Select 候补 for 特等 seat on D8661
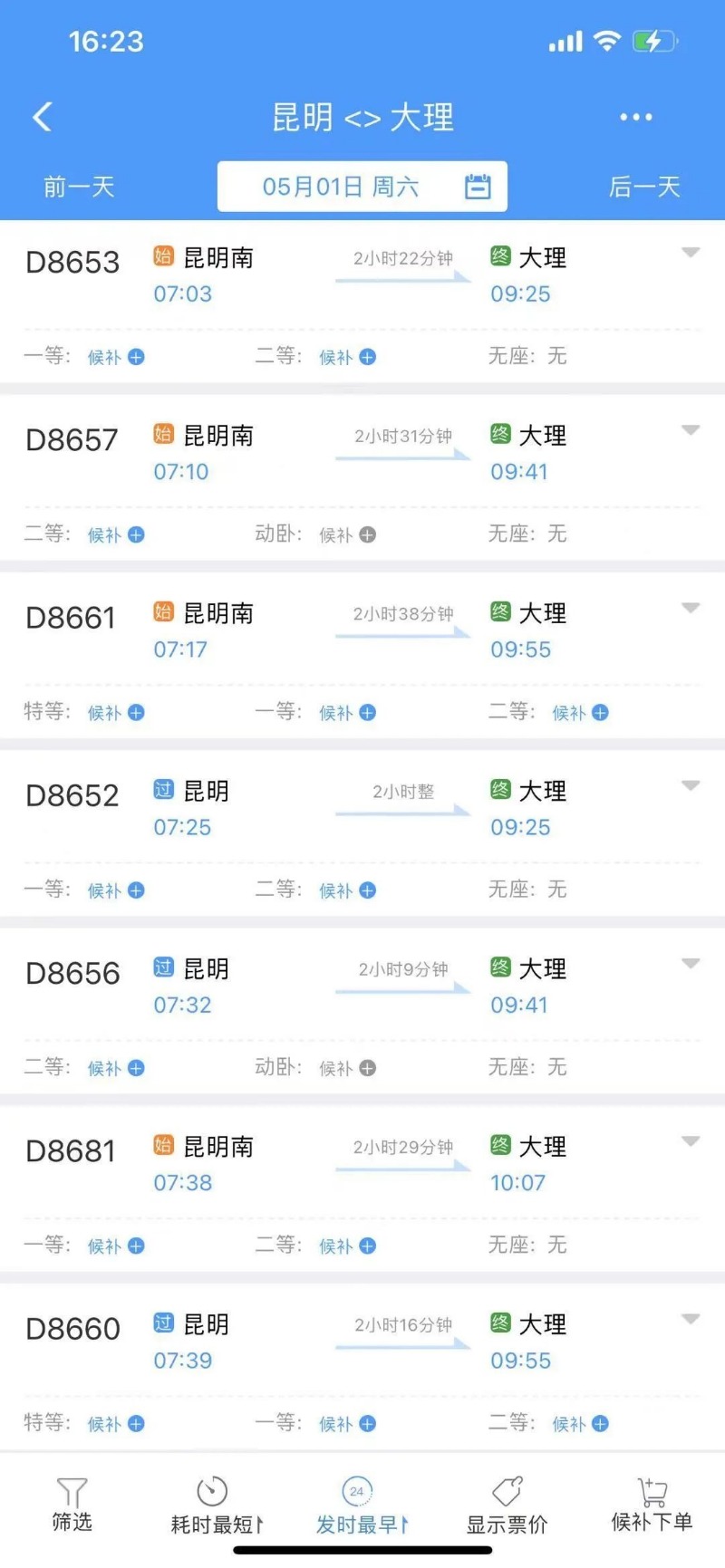The height and width of the screenshot is (1568, 725). point(116,713)
